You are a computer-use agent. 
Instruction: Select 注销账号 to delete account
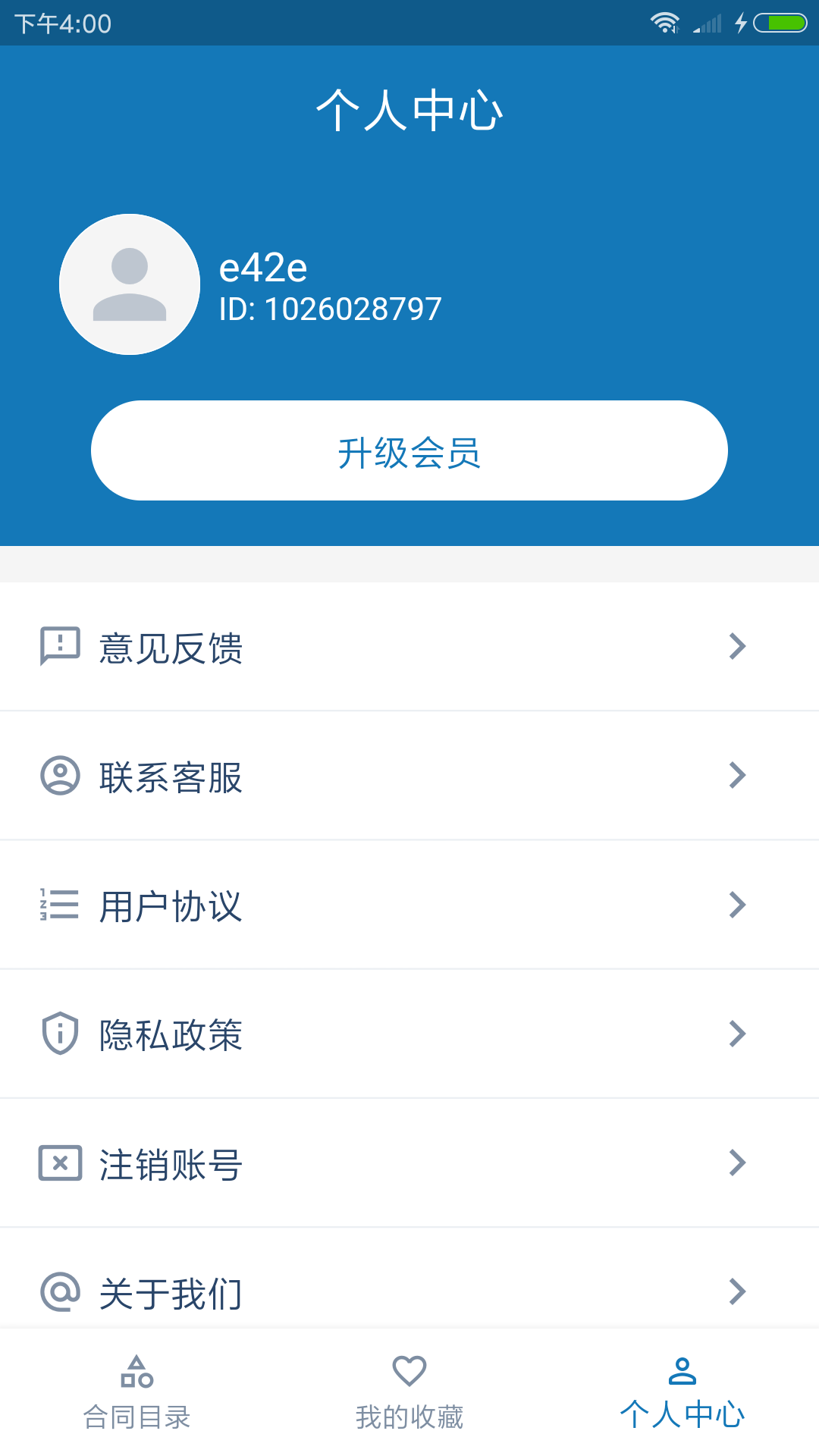click(409, 1163)
